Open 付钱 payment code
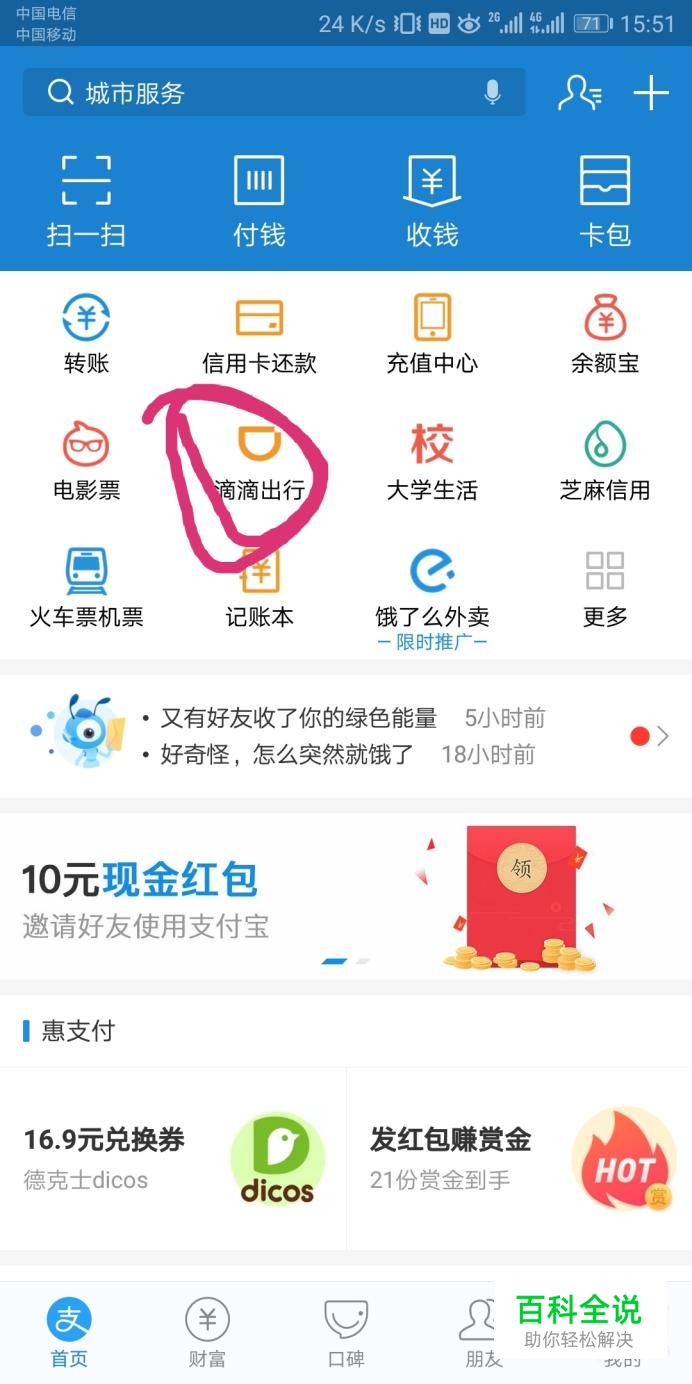 [x=259, y=200]
